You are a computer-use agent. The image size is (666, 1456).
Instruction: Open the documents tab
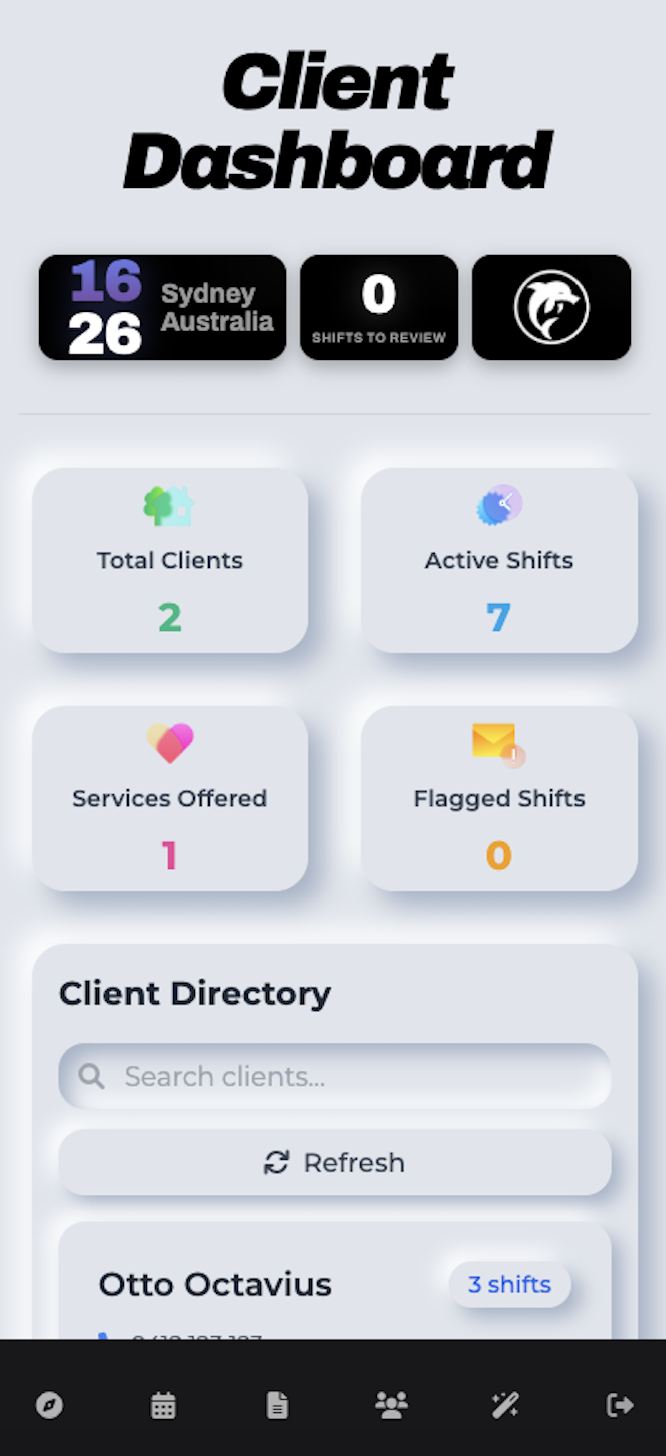(x=277, y=1405)
